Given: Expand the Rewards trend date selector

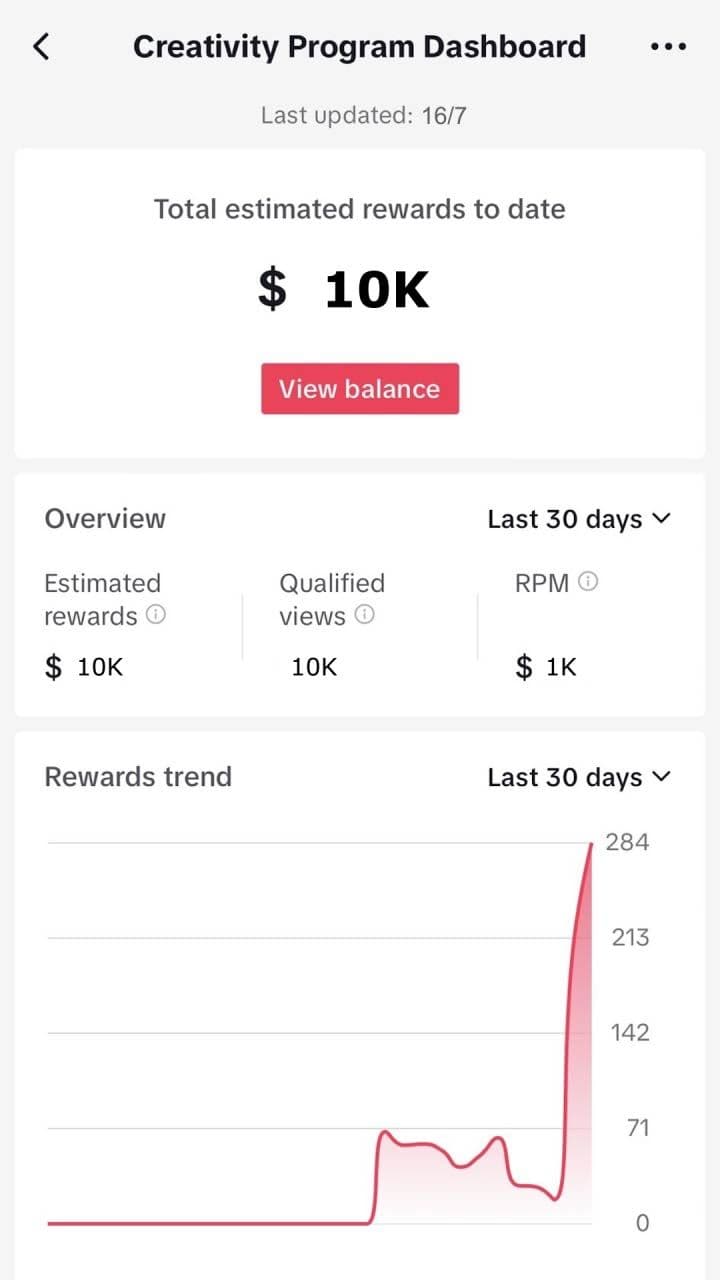Looking at the screenshot, I should pyautogui.click(x=579, y=777).
